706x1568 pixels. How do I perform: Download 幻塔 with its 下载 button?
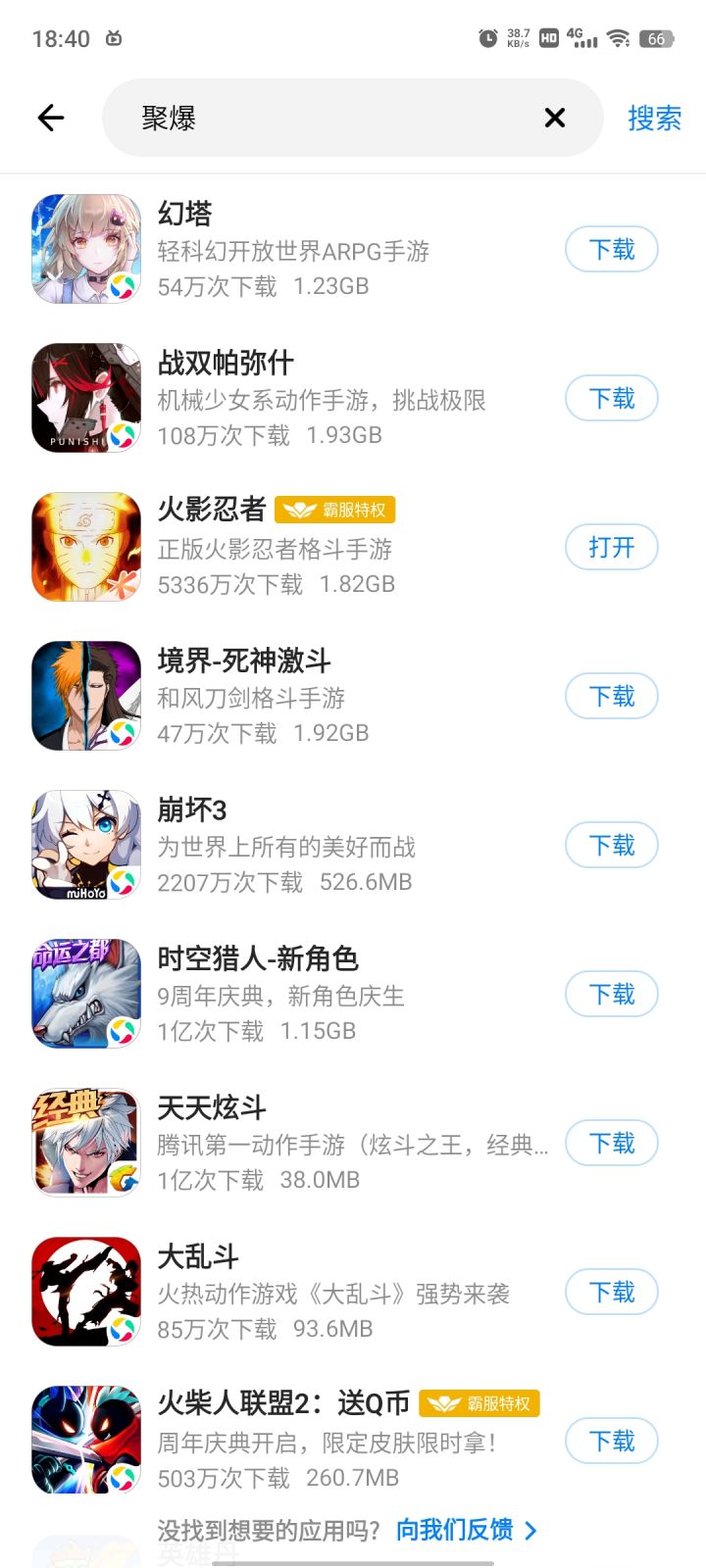tap(611, 249)
